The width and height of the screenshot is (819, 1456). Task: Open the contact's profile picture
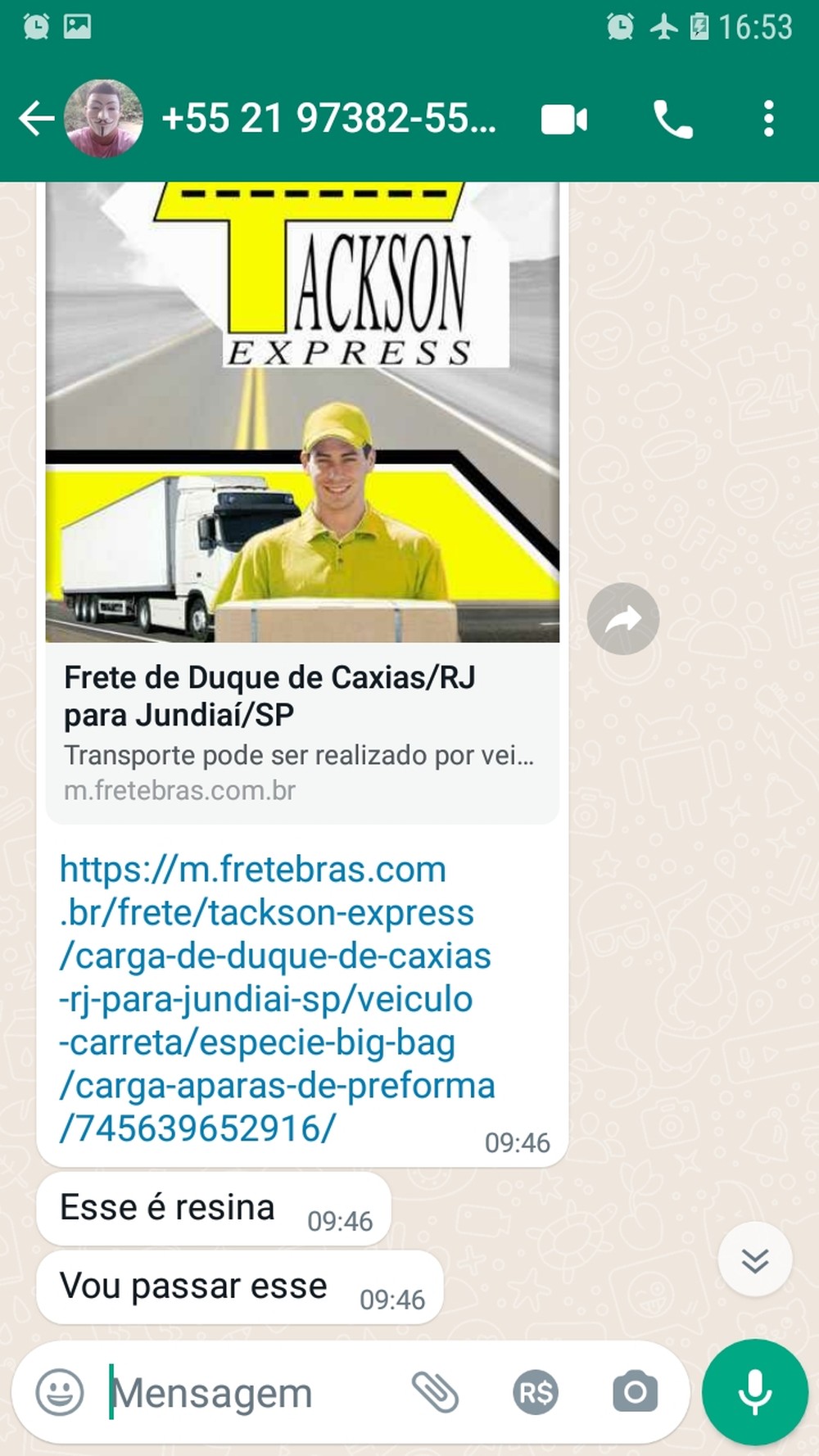coord(102,119)
